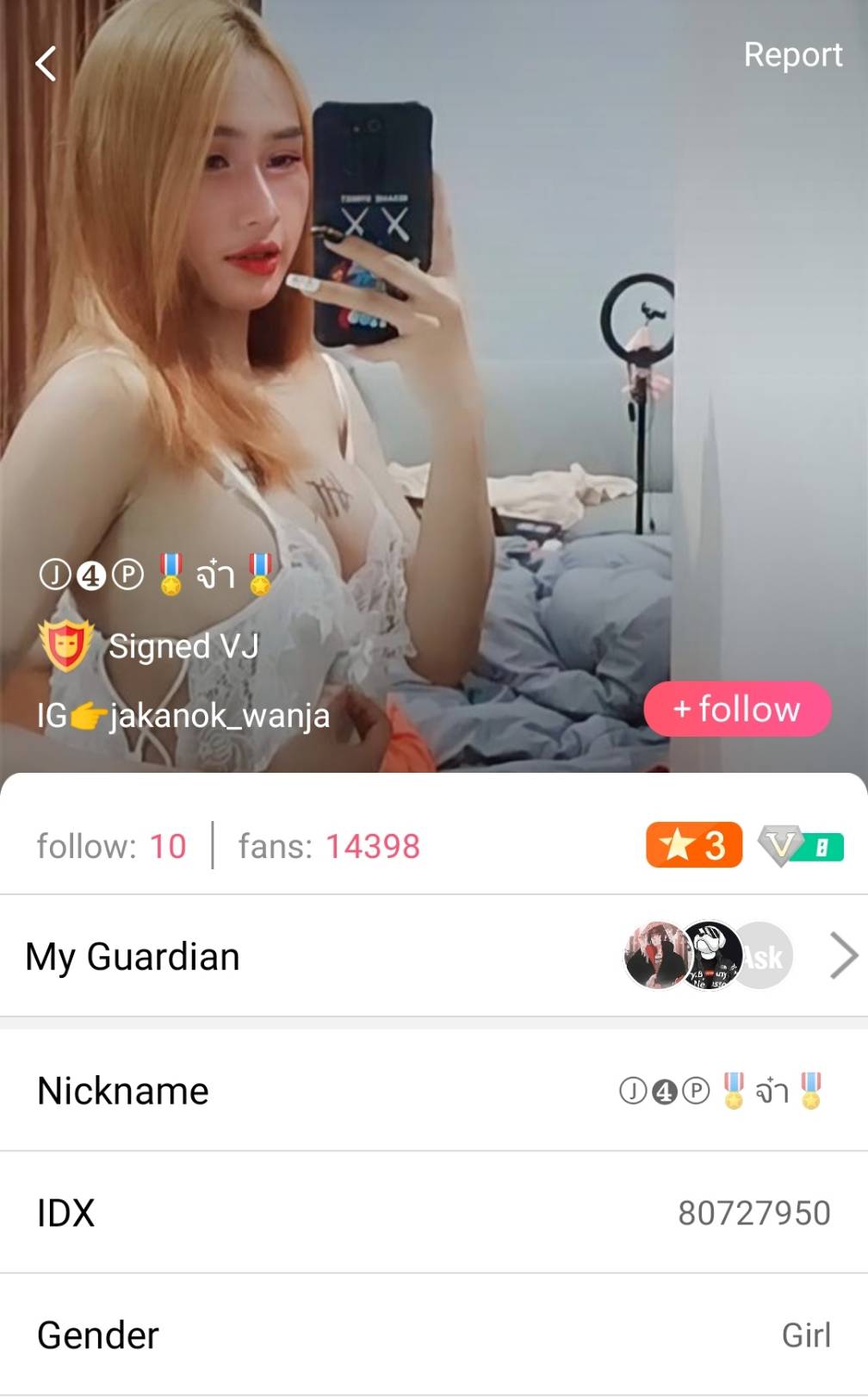This screenshot has height=1400, width=868.
Task: Report this profile
Action: pyautogui.click(x=792, y=55)
